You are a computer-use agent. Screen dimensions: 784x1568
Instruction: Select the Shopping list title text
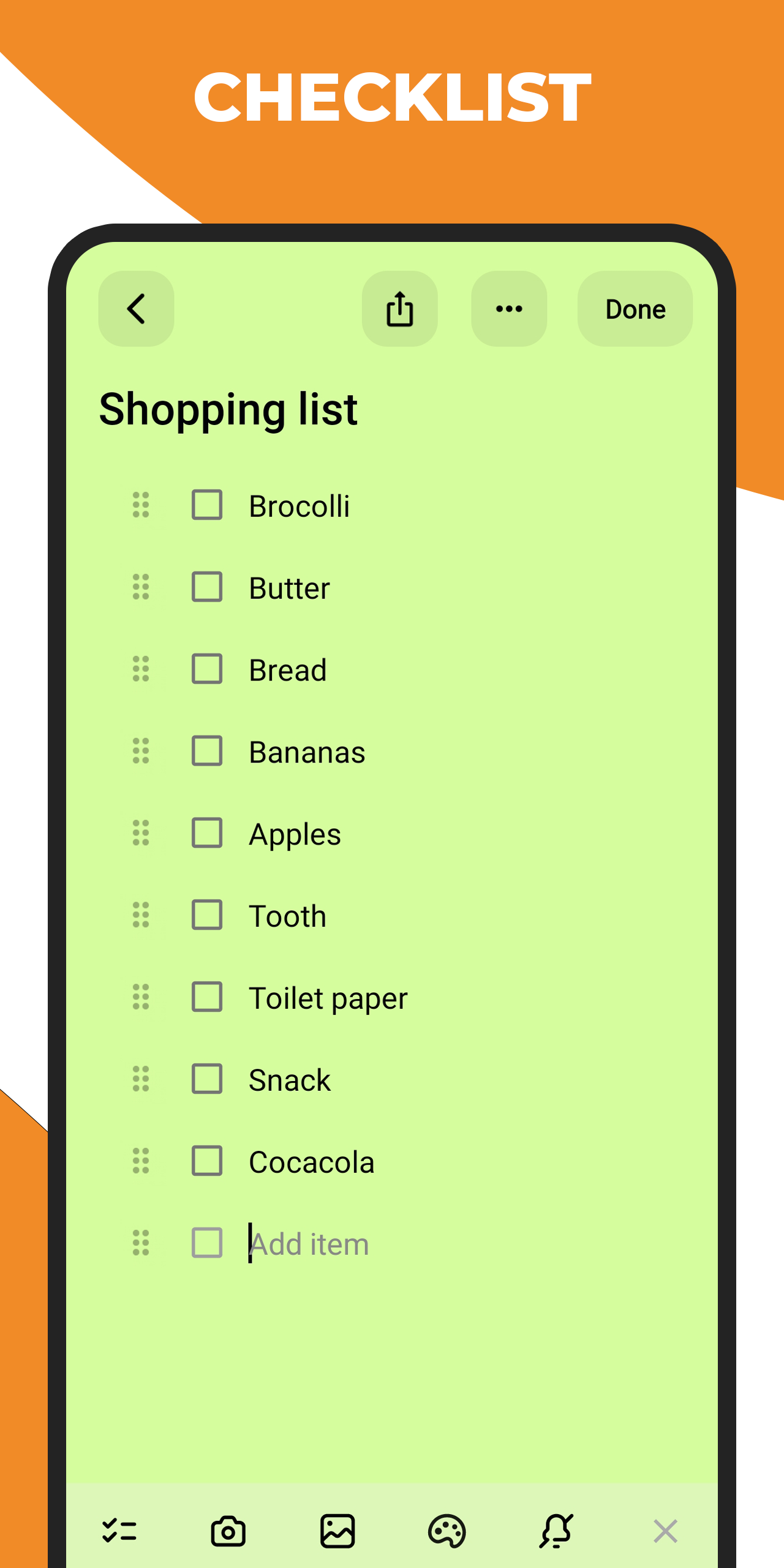[228, 409]
